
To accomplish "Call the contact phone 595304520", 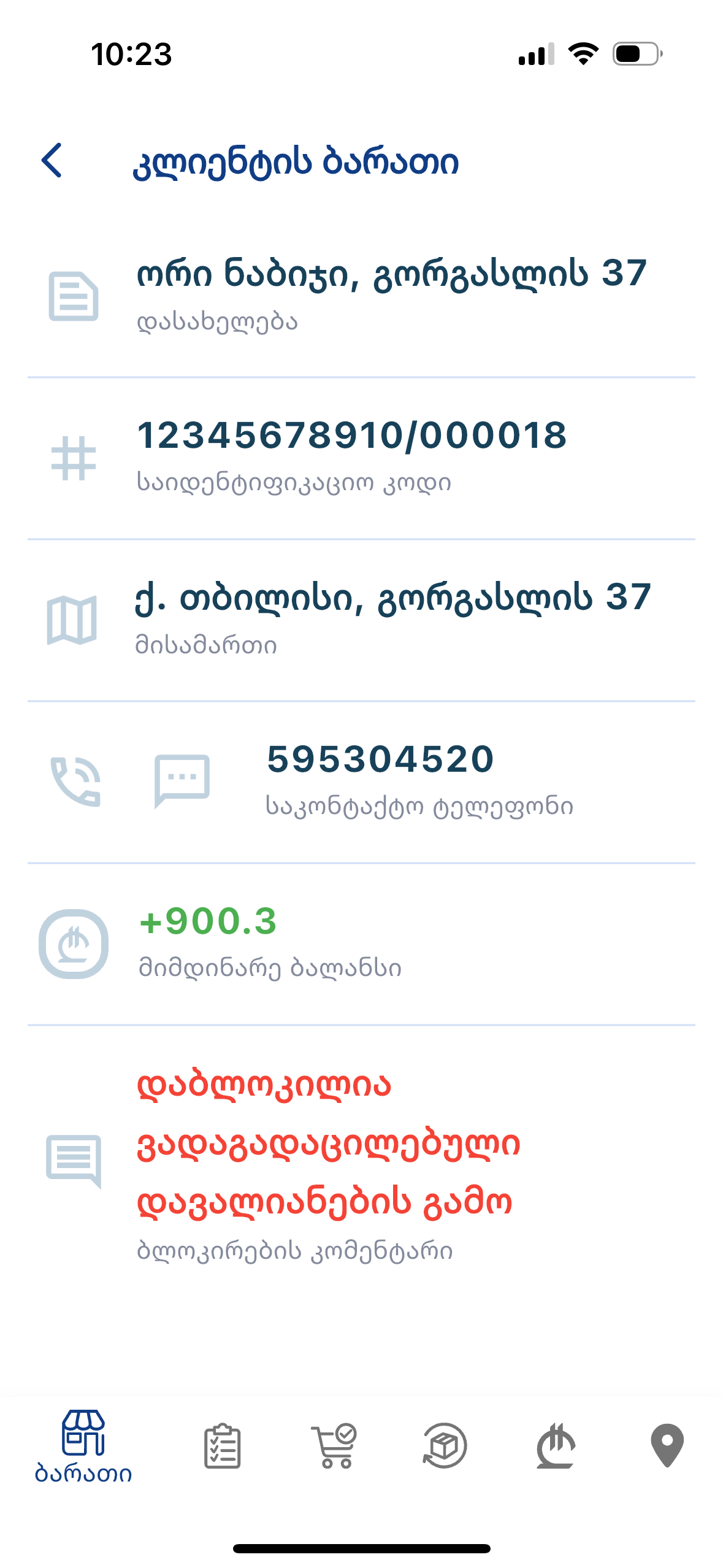I will tap(75, 782).
